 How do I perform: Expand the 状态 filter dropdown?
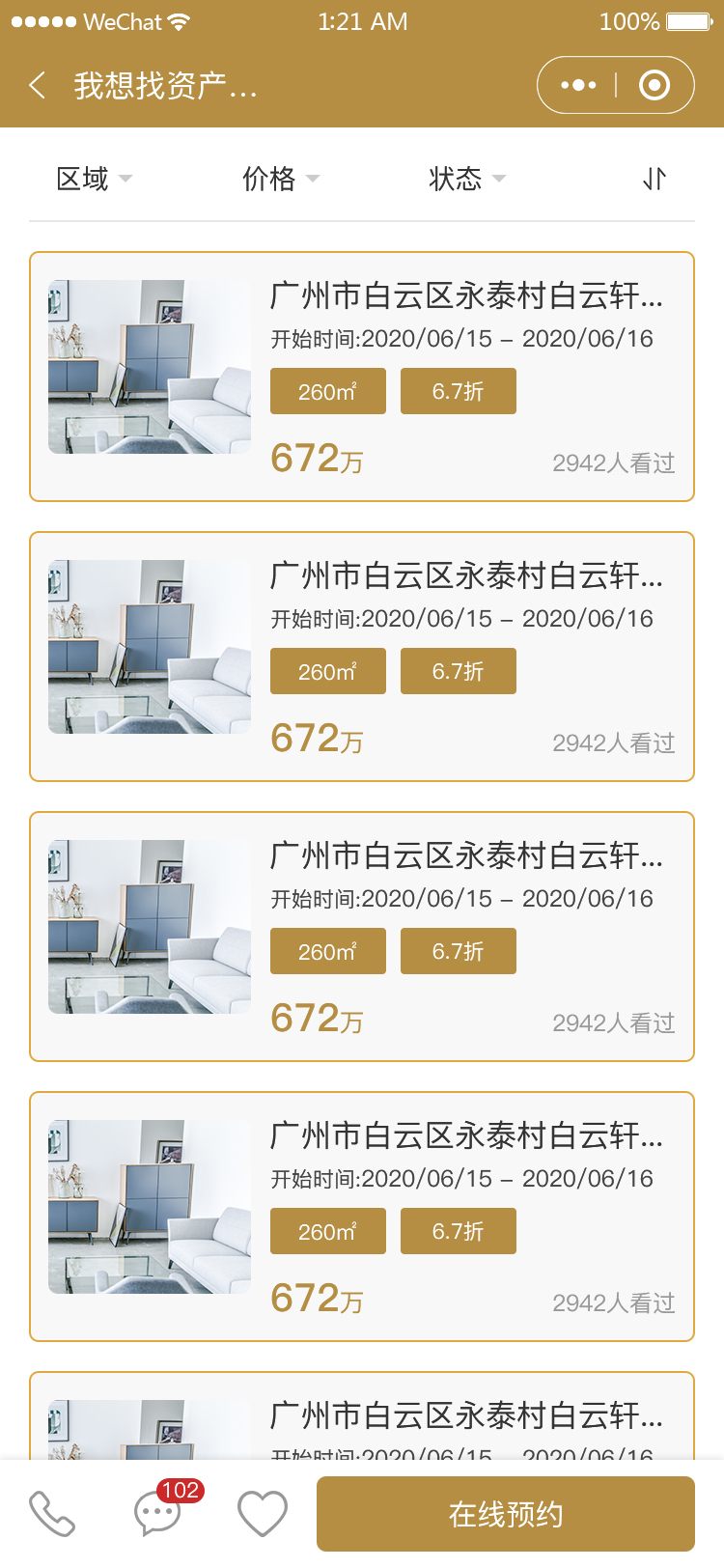(466, 179)
